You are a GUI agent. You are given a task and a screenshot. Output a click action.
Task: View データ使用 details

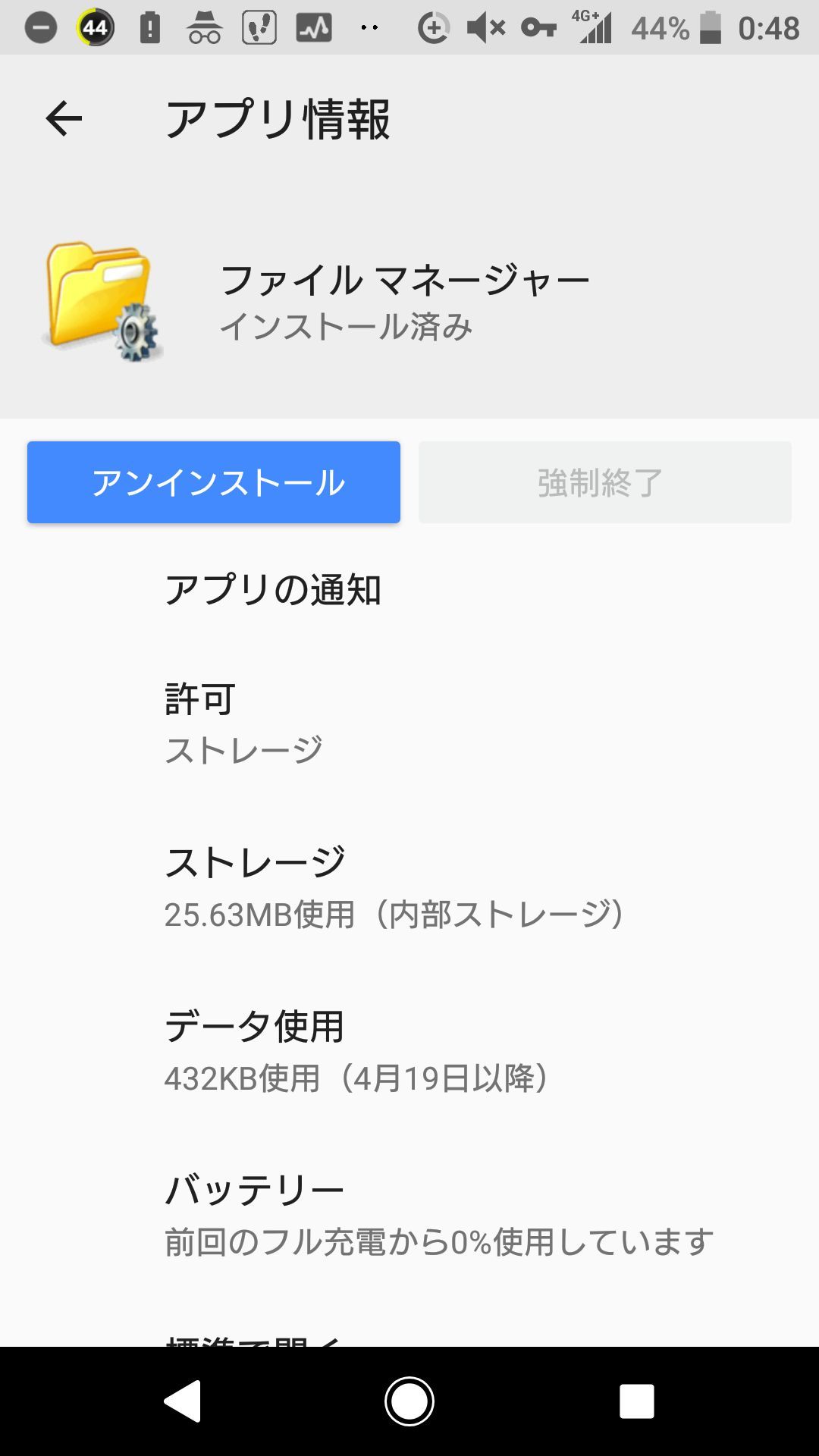point(409,1051)
